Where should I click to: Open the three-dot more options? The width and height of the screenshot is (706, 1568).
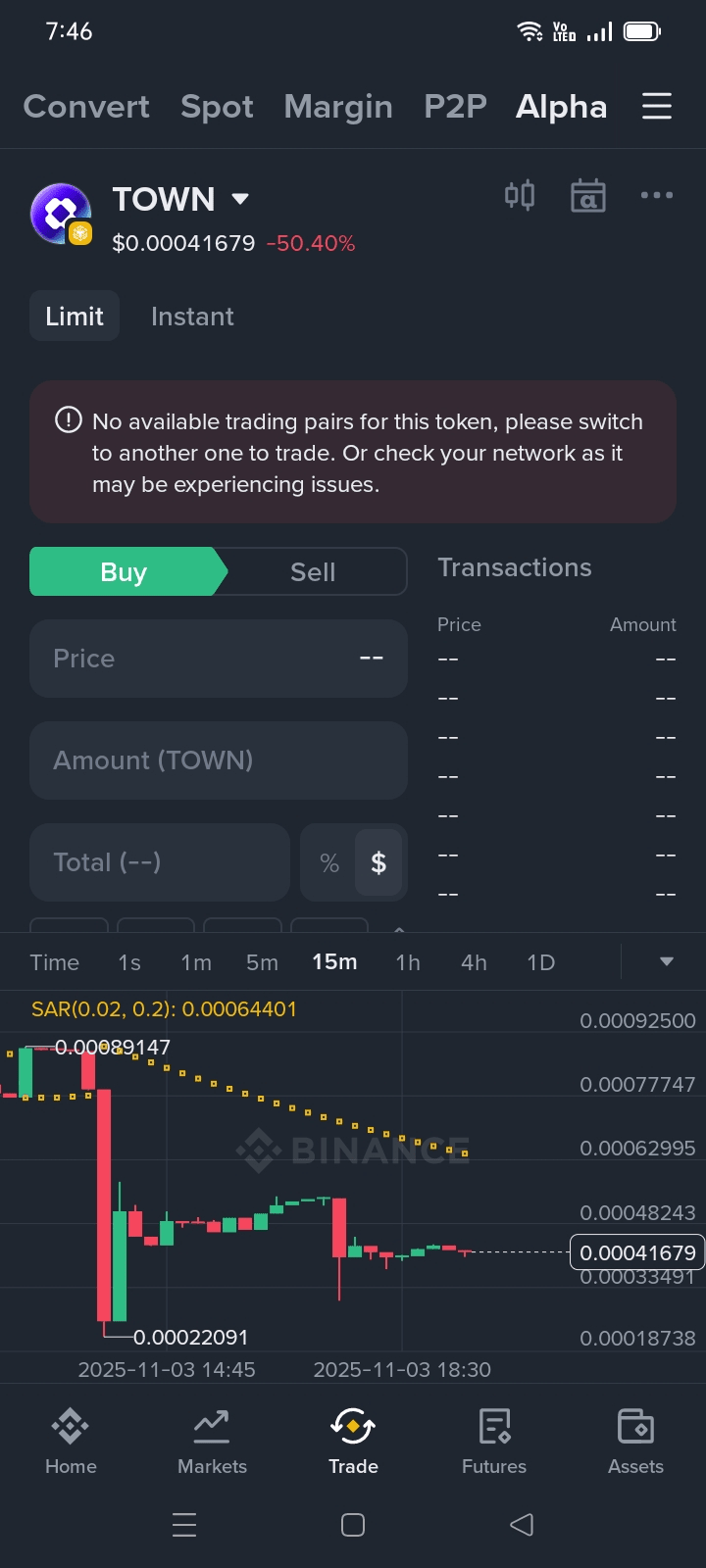click(x=657, y=195)
